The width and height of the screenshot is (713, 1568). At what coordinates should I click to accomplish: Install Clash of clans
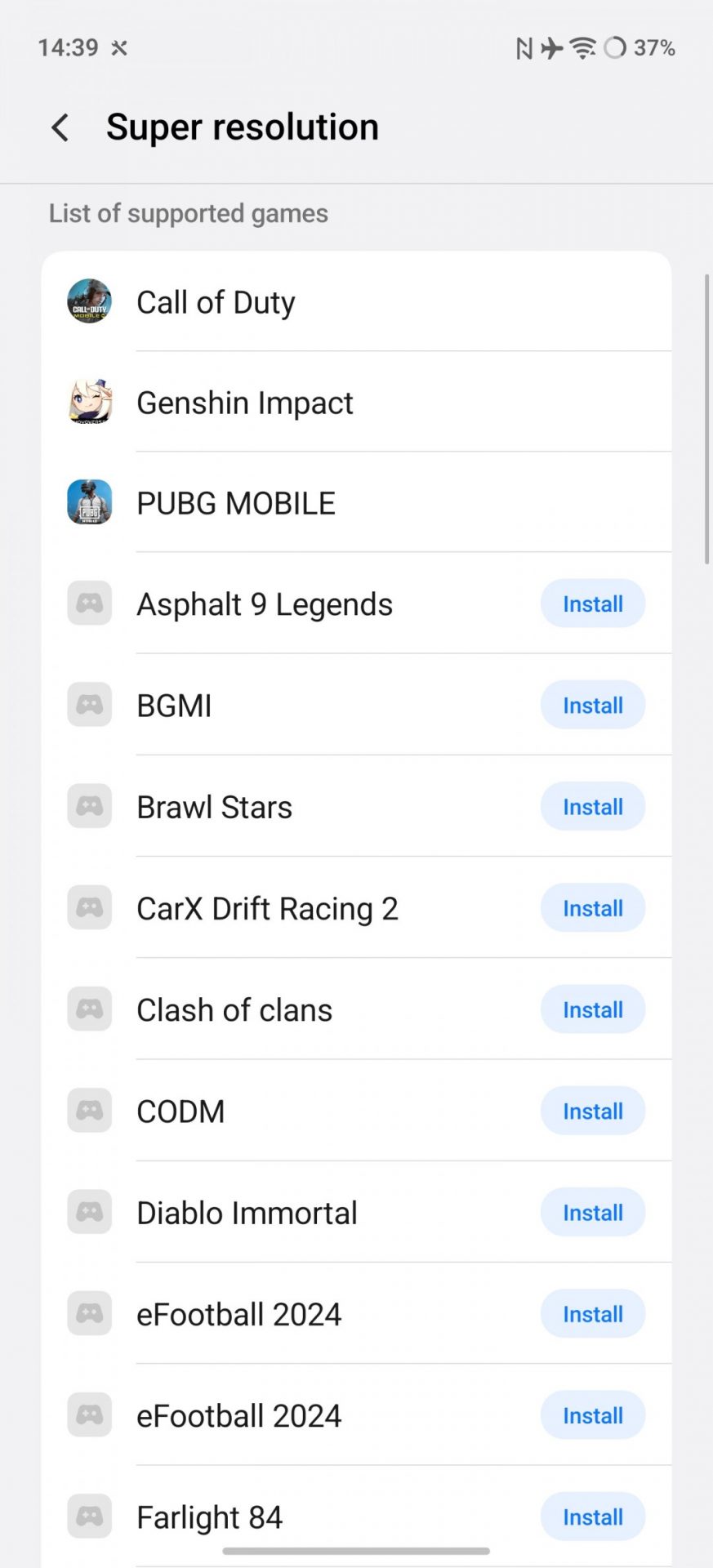tap(592, 1009)
